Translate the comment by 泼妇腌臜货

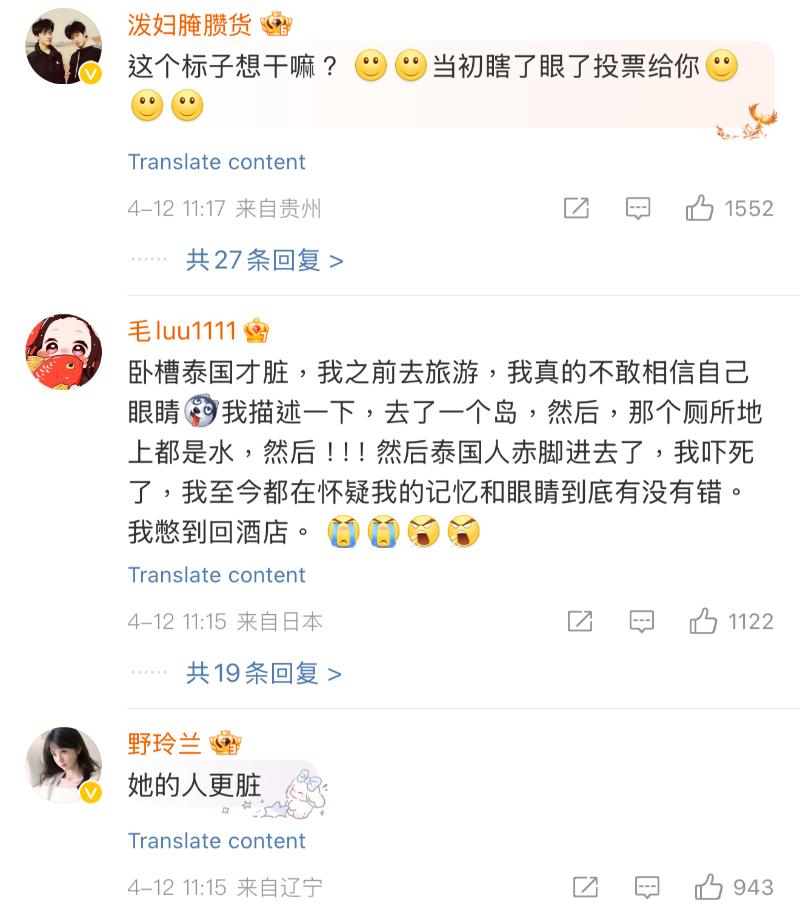[216, 162]
